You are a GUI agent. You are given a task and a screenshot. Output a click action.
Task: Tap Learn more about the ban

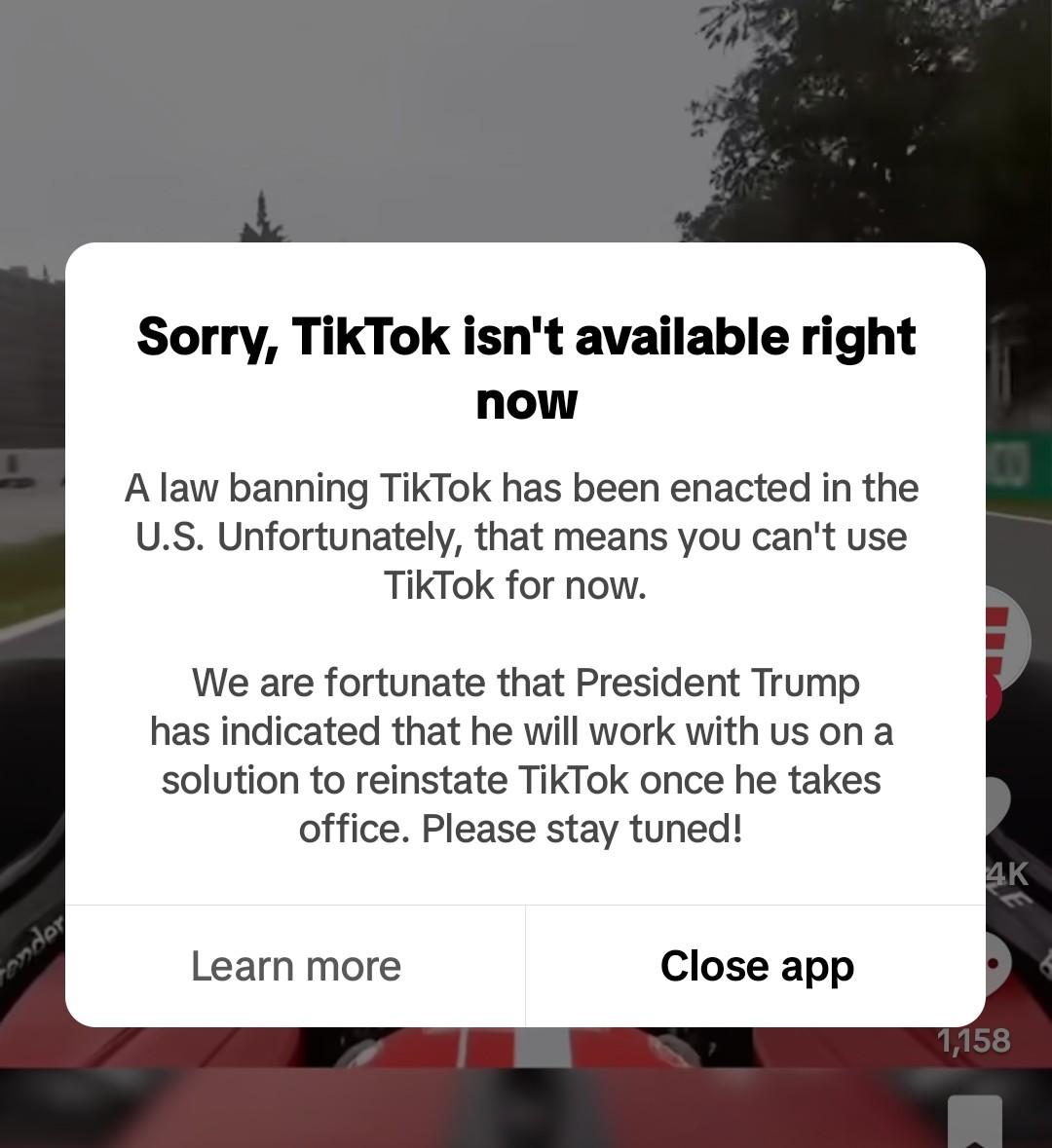coord(296,966)
